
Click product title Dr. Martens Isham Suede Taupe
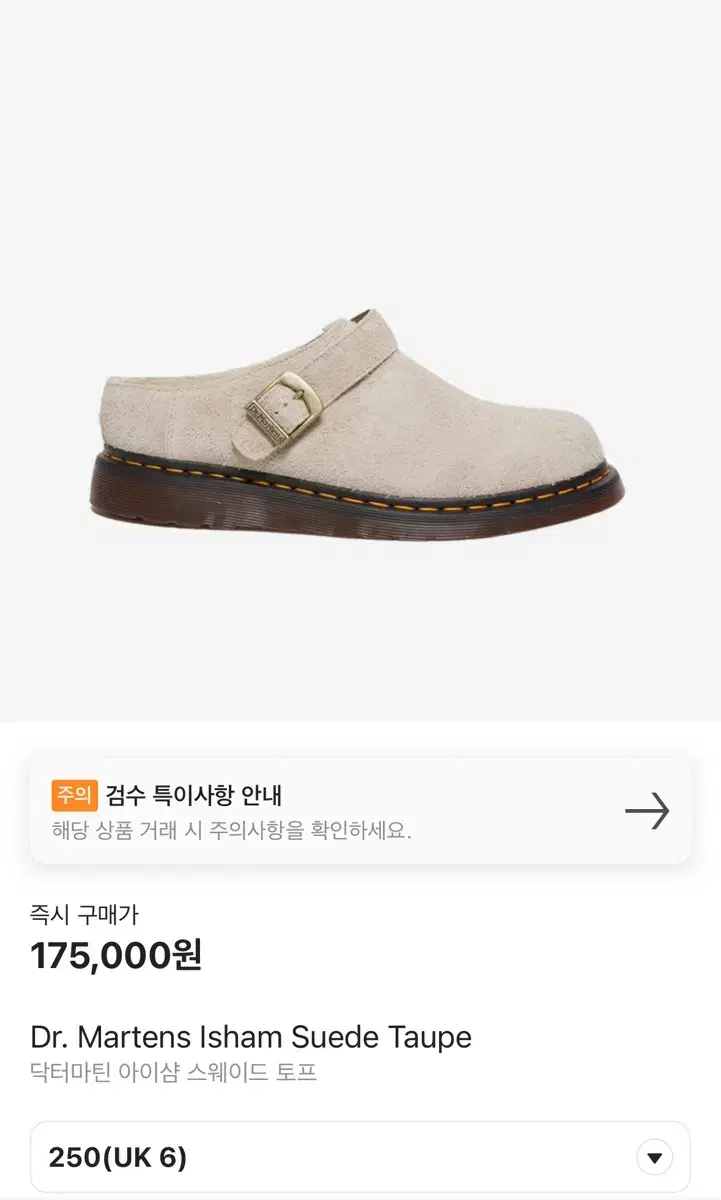tap(250, 1037)
